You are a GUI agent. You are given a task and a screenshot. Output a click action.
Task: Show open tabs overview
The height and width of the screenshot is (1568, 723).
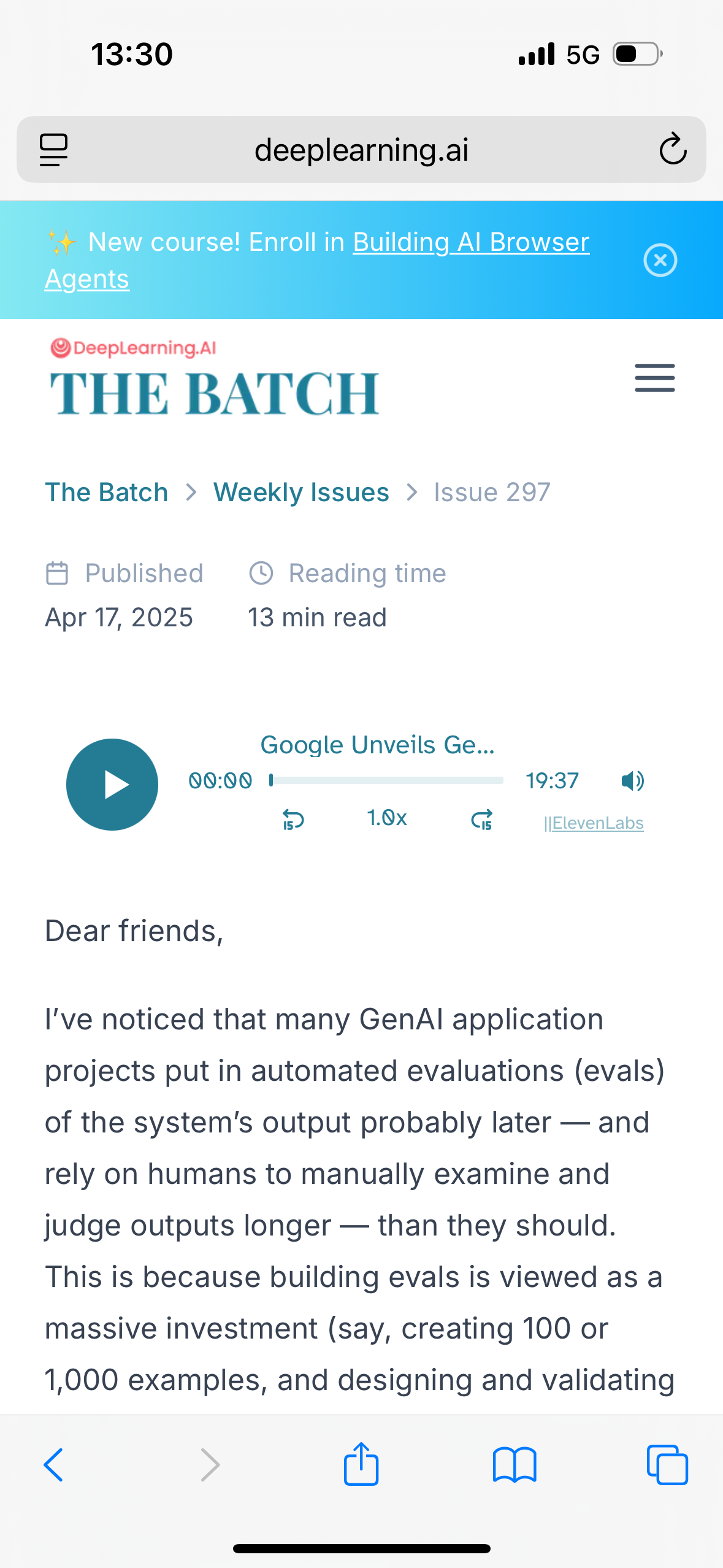pos(667,1465)
